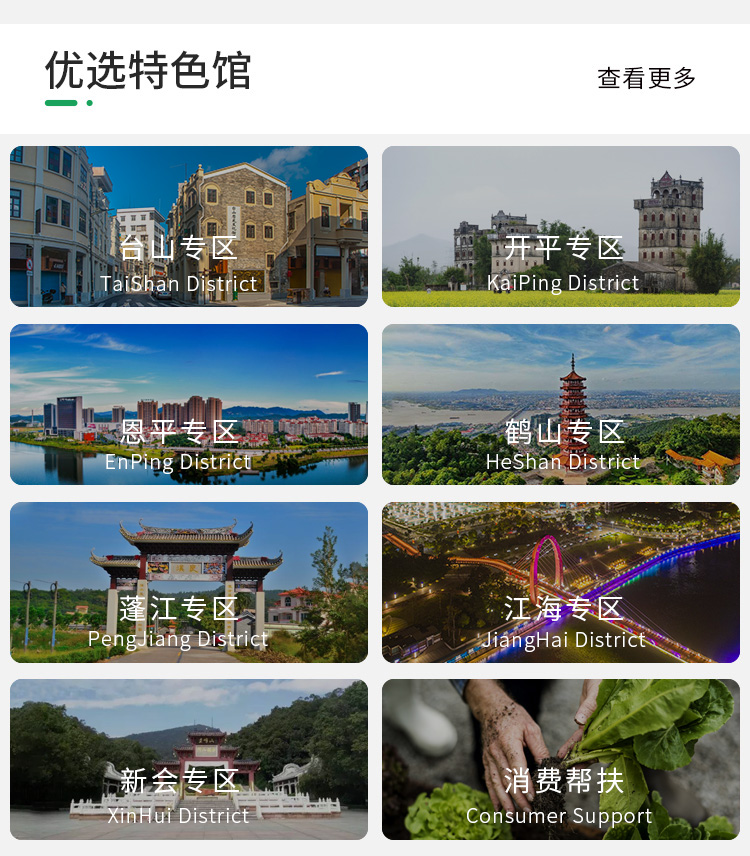Open the 台山专区 TaiShan District tile
The height and width of the screenshot is (856, 750).
pos(189,227)
